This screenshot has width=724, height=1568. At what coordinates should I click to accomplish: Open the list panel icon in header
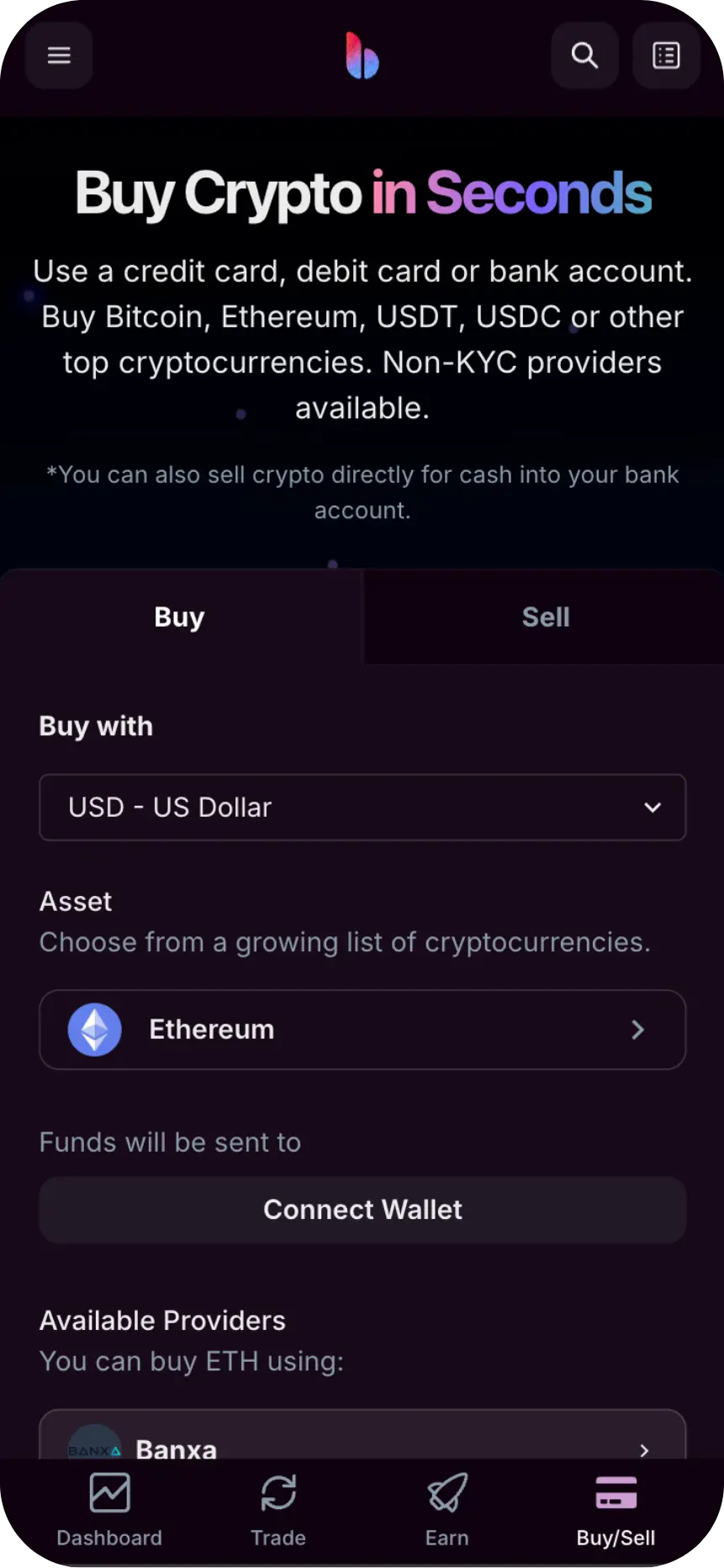coord(666,56)
